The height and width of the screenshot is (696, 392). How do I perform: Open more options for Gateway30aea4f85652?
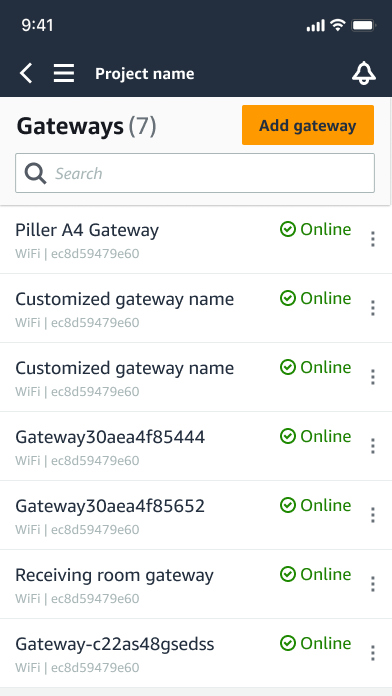coord(373,515)
